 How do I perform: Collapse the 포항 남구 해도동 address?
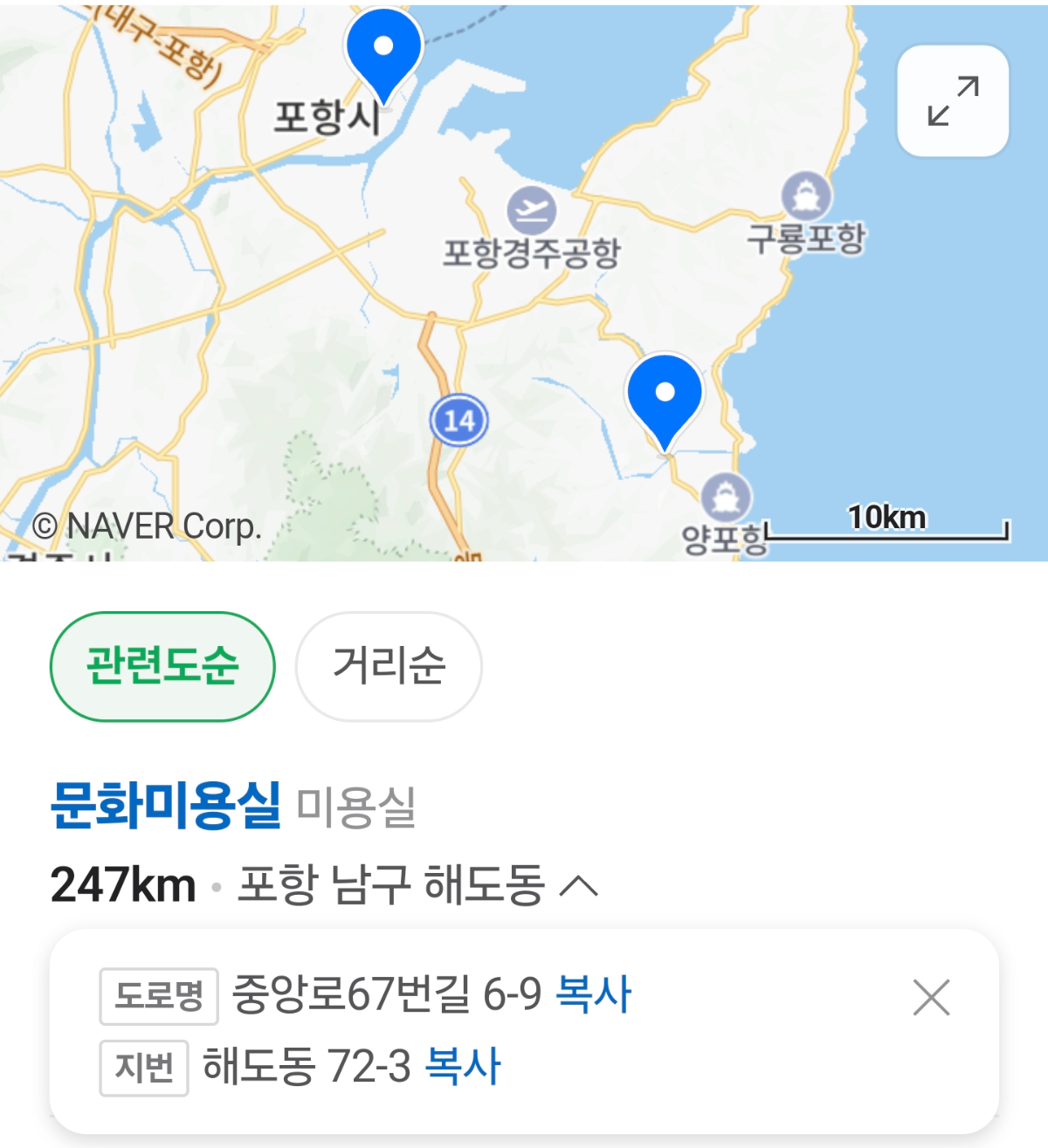pos(578,886)
